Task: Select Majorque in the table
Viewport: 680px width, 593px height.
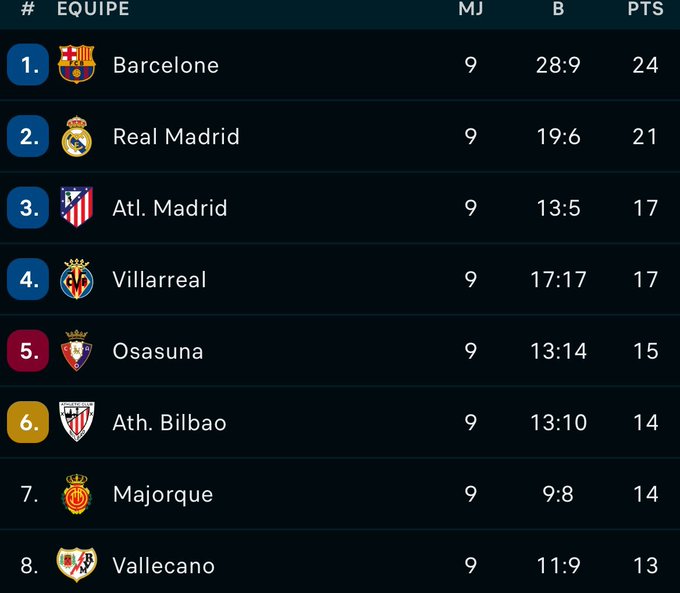Action: pyautogui.click(x=163, y=494)
